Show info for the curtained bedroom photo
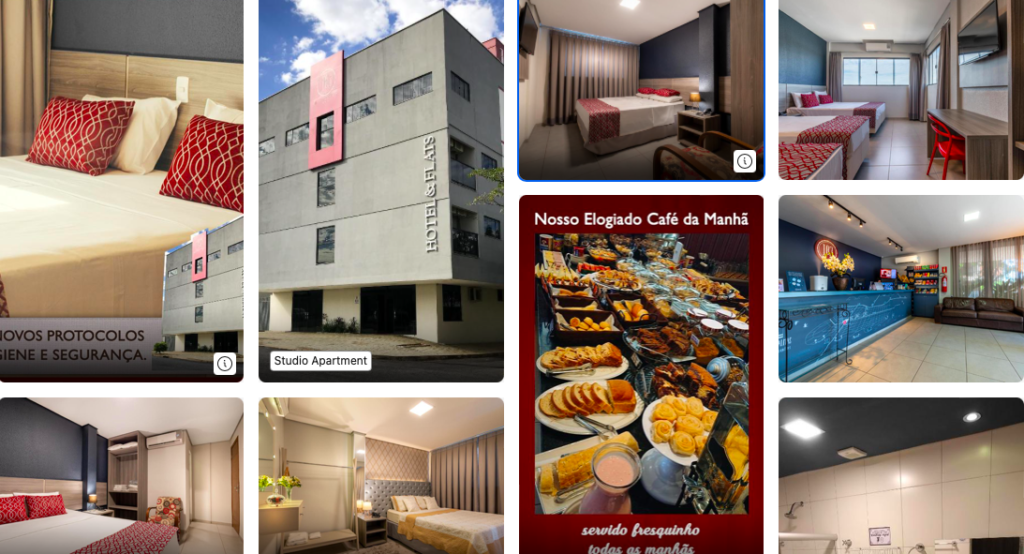Image resolution: width=1024 pixels, height=554 pixels. click(744, 161)
